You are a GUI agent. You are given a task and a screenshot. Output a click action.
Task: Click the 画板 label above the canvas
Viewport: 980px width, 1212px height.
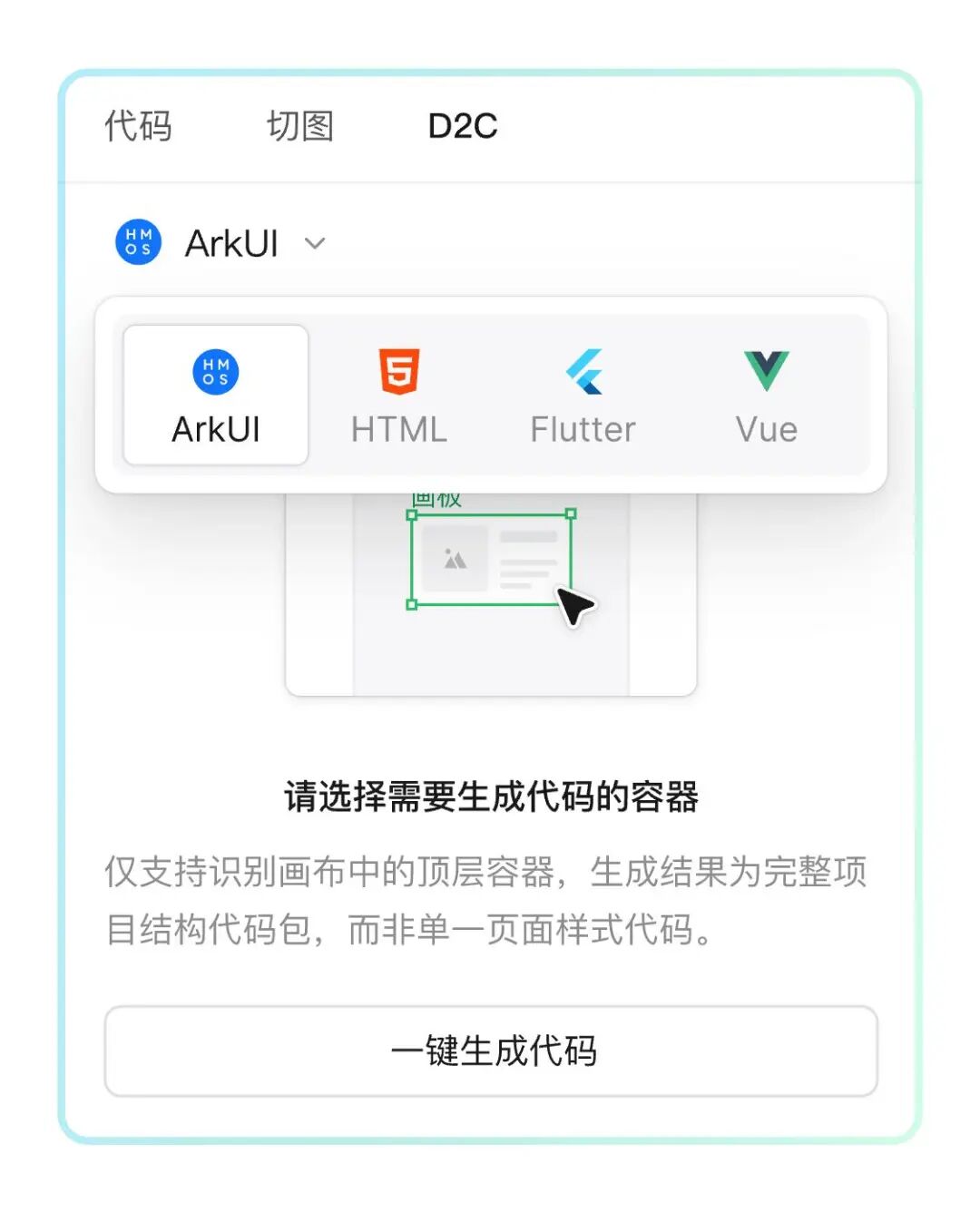tap(438, 495)
